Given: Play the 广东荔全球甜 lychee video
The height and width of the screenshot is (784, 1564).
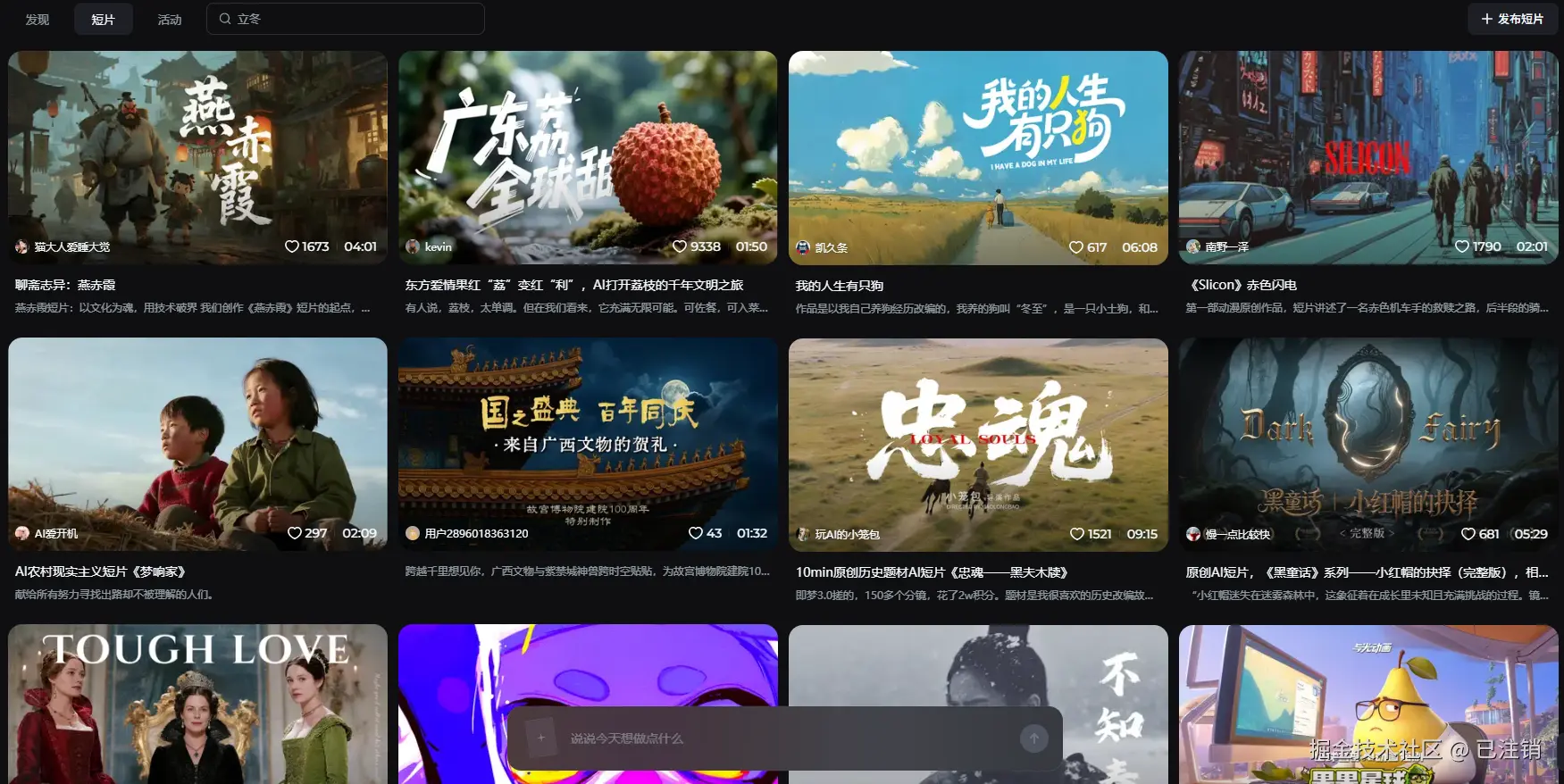Looking at the screenshot, I should [x=588, y=157].
